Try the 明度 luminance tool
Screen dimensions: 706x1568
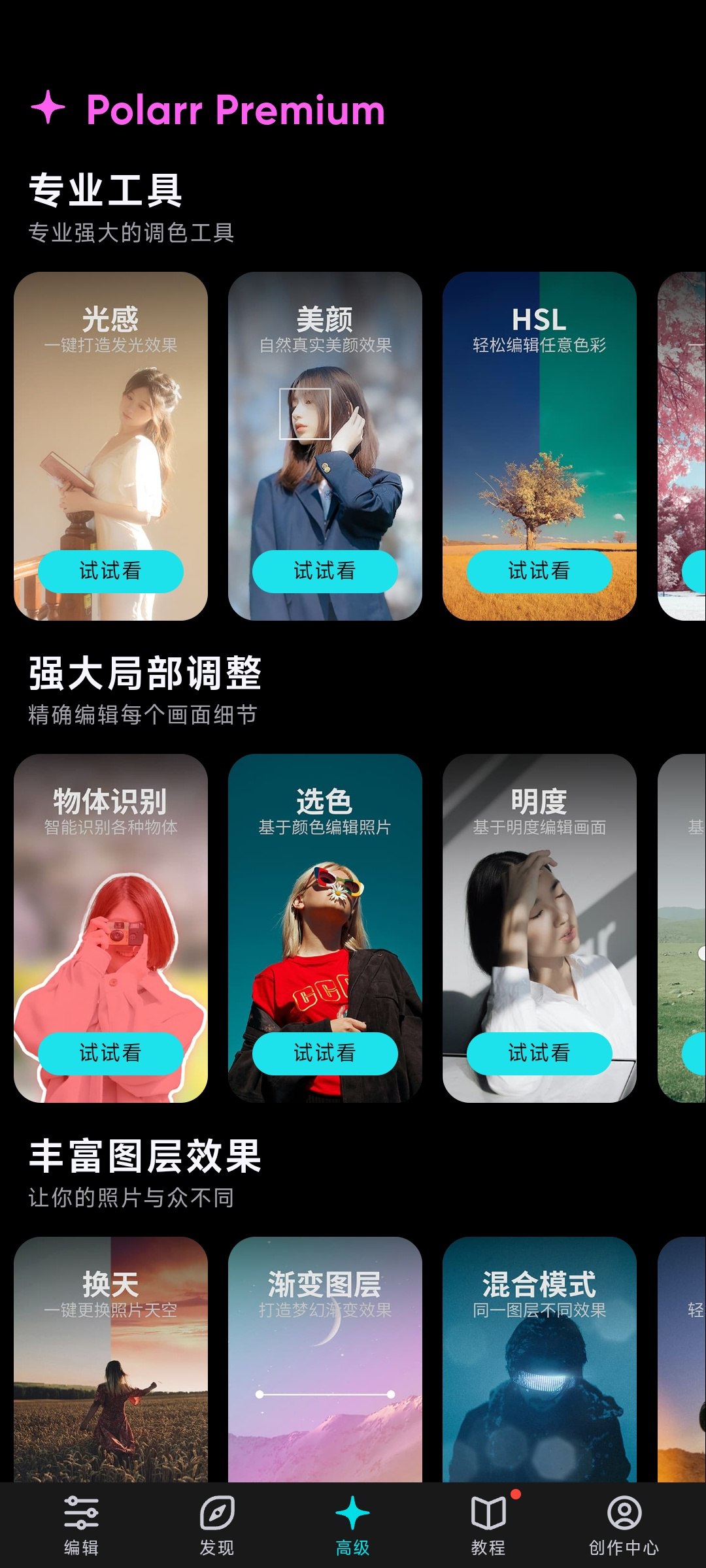[x=539, y=1053]
